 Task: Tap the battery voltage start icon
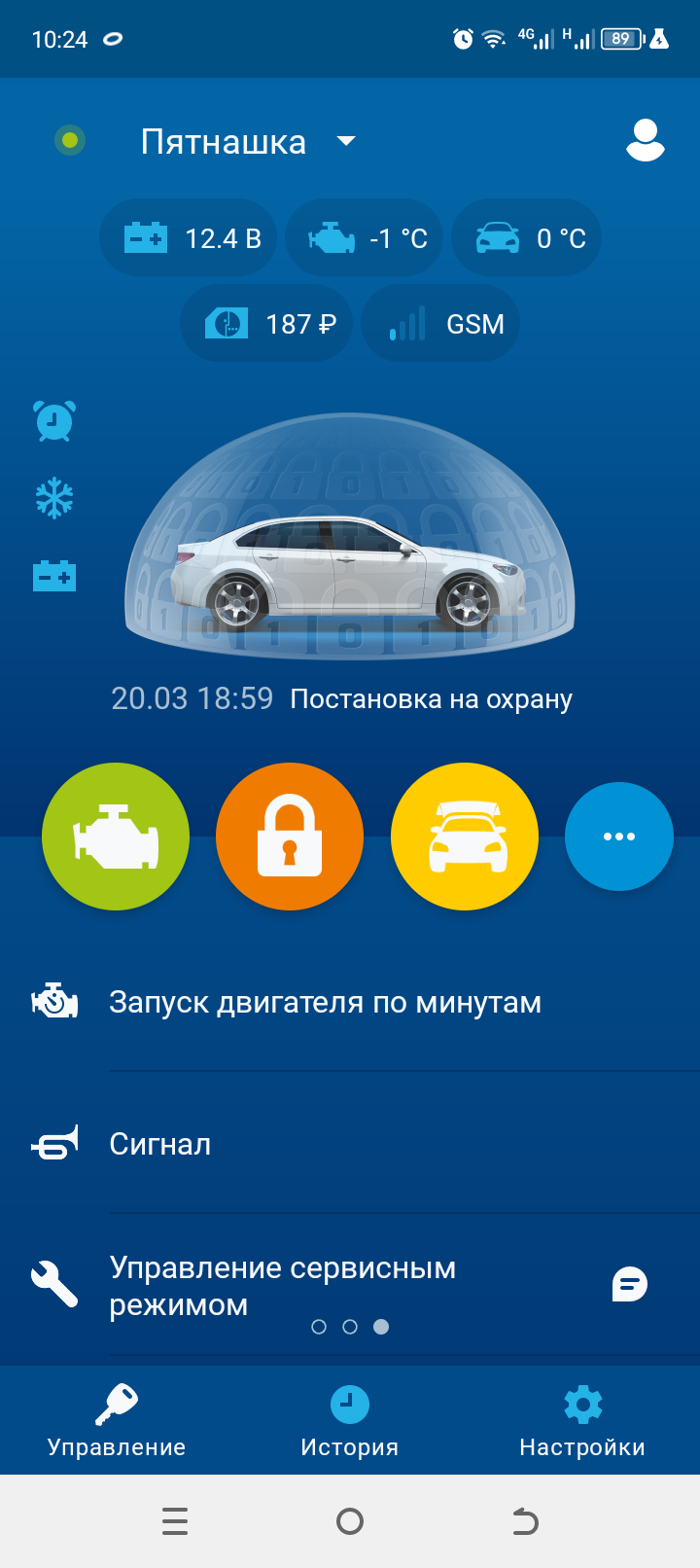(x=54, y=577)
